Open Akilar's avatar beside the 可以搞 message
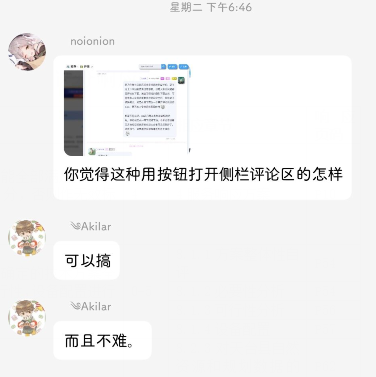376x377 pixels. click(27, 238)
